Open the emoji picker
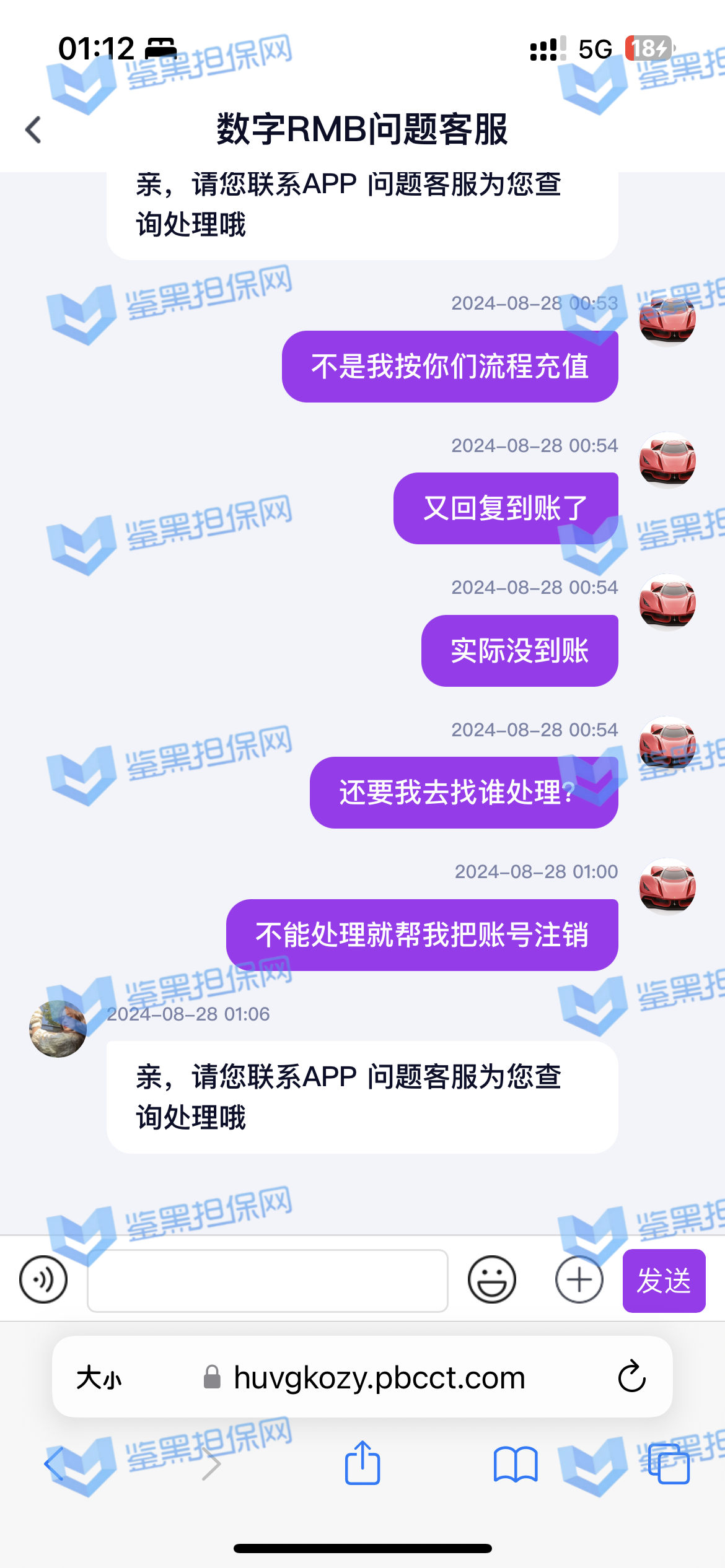 (492, 1279)
